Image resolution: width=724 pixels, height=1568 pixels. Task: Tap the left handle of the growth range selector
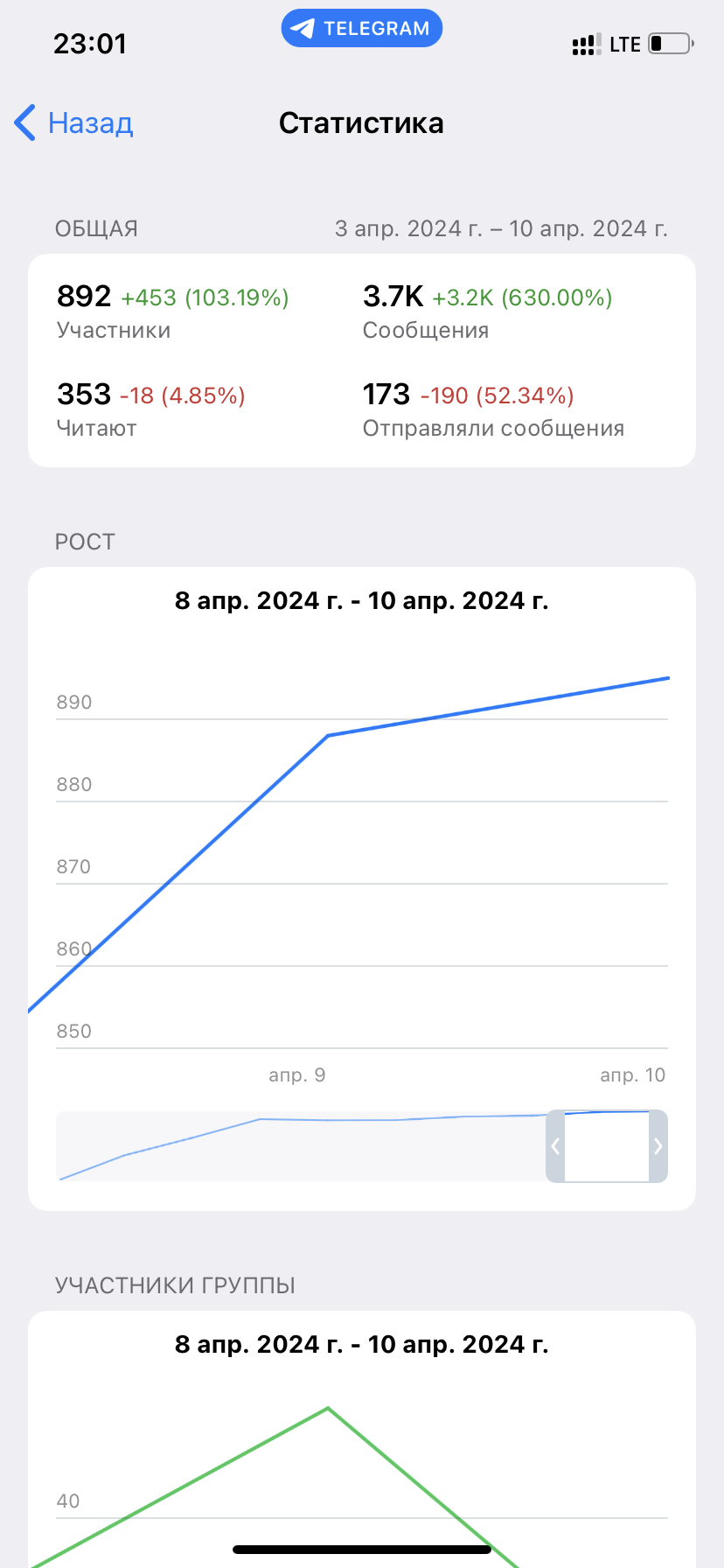(x=555, y=1146)
